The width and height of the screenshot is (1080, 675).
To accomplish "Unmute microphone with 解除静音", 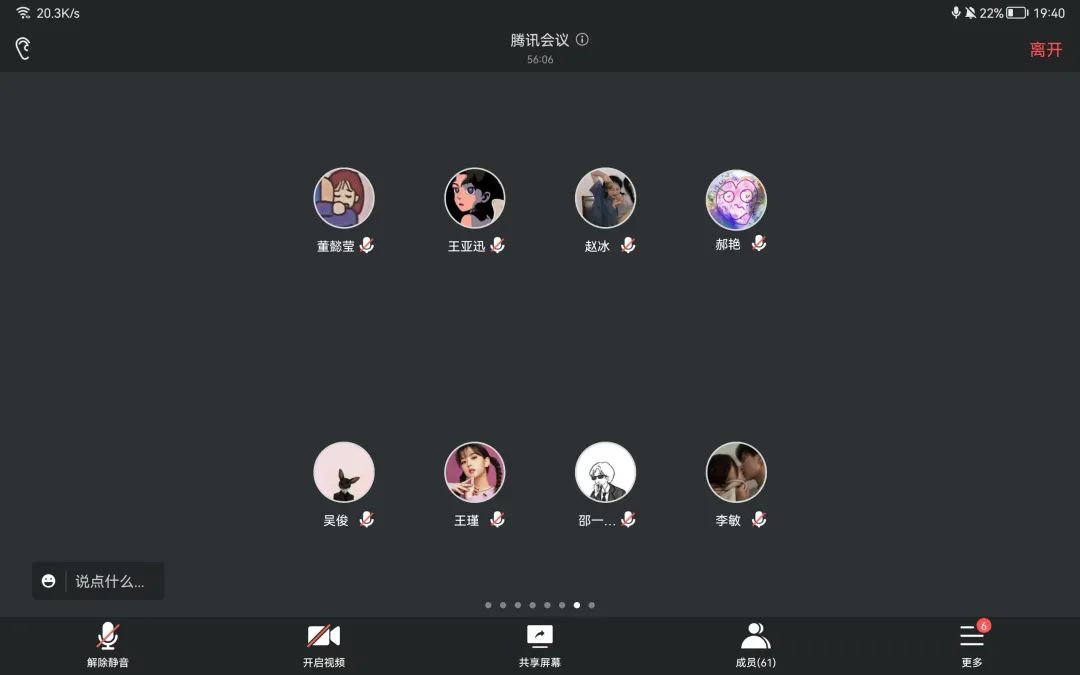I will pyautogui.click(x=108, y=645).
